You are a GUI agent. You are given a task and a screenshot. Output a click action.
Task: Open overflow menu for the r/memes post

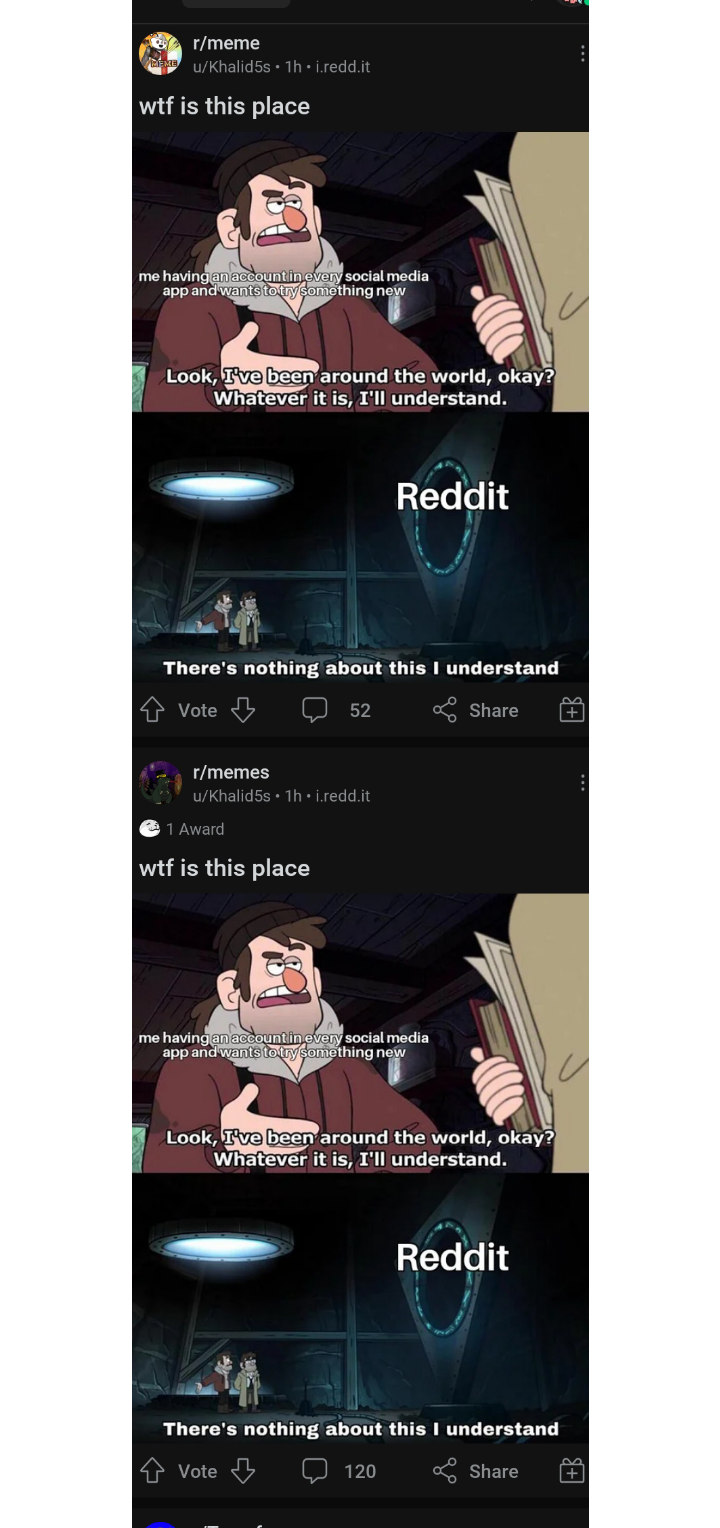[x=582, y=782]
